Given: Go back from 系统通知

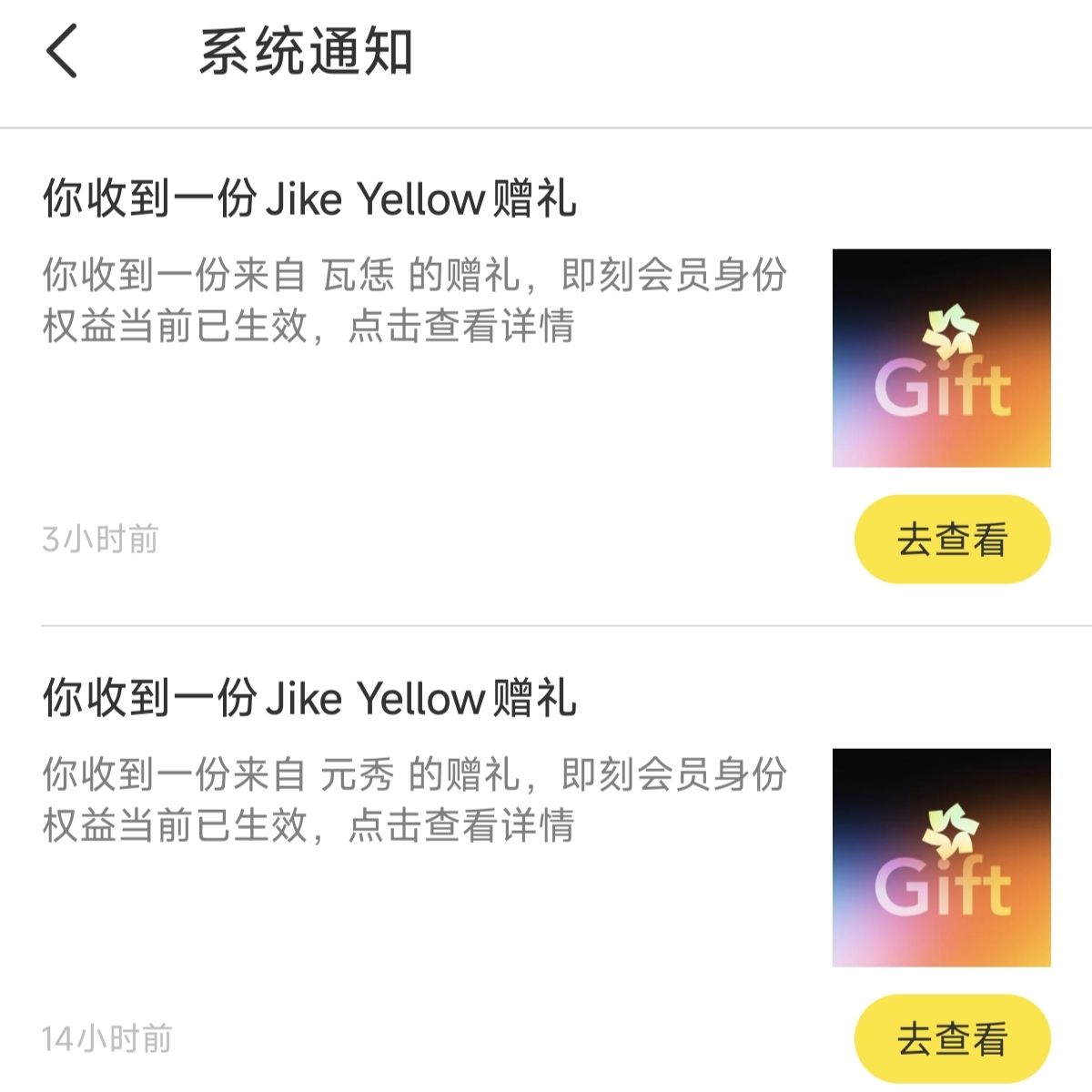Looking at the screenshot, I should [x=62, y=51].
